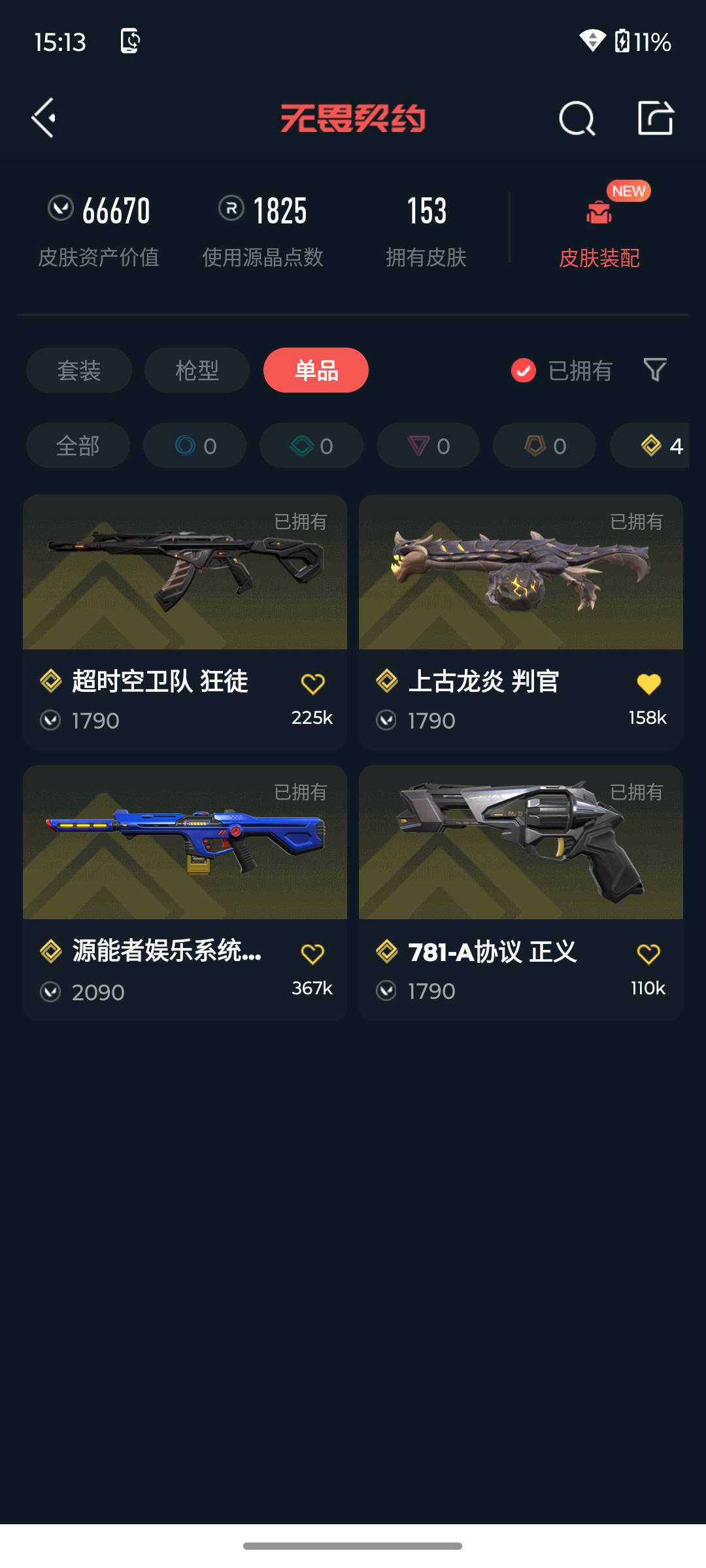The image size is (706, 1568).
Task: Open the search icon
Action: tap(577, 118)
